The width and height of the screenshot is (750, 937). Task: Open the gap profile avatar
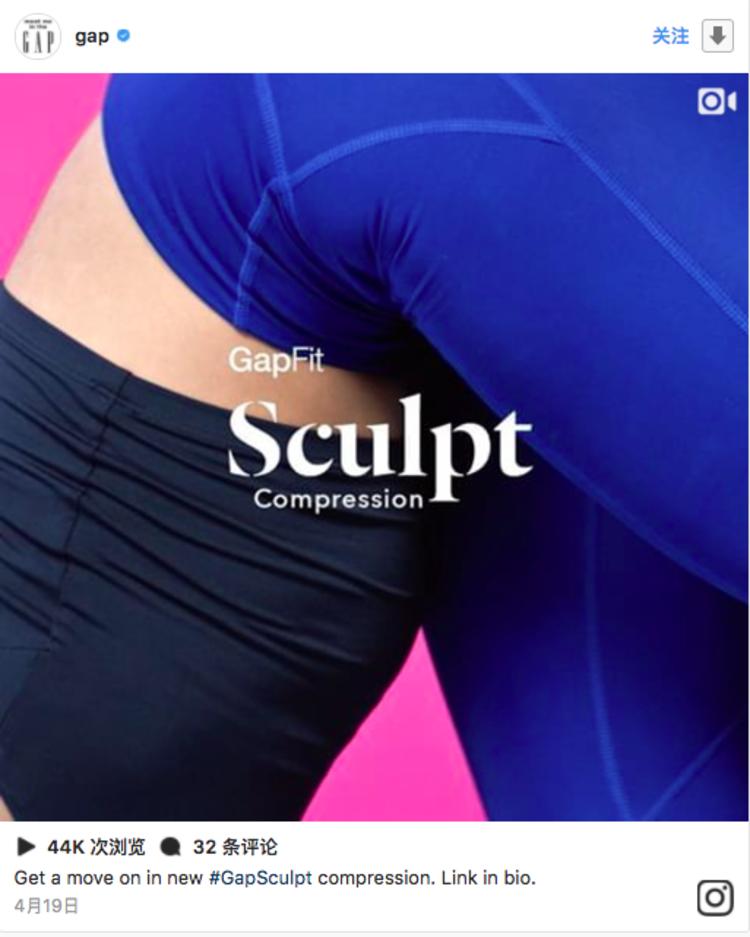[38, 37]
